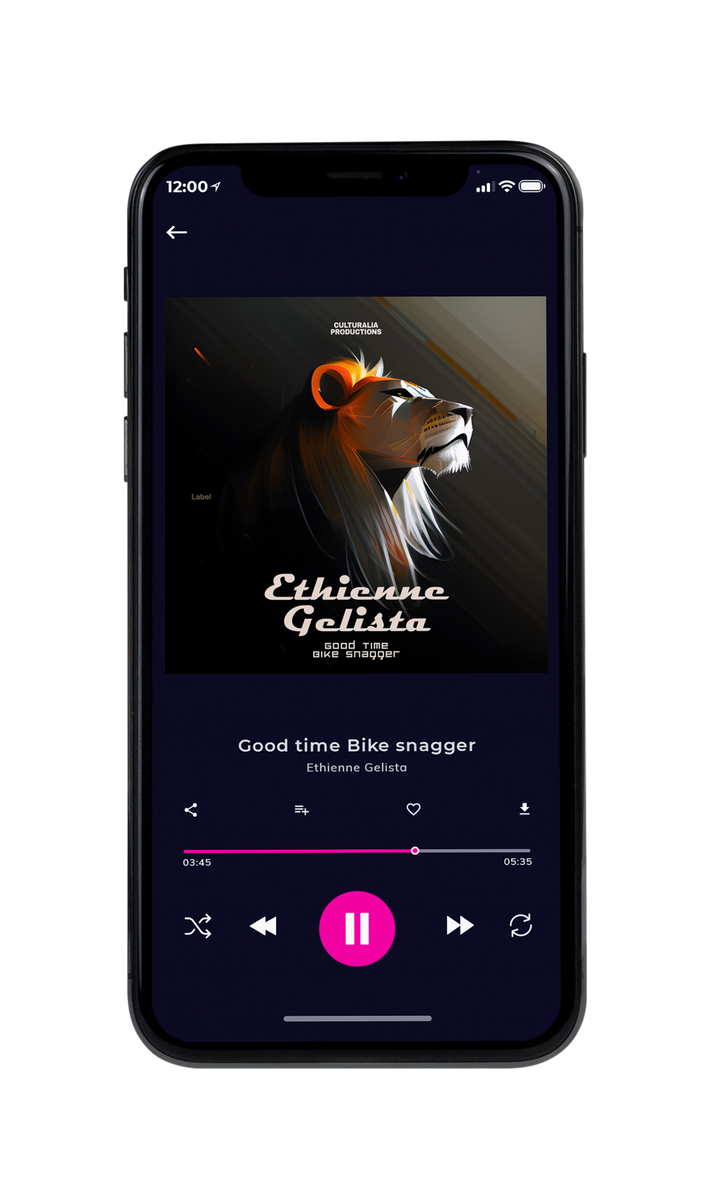
Task: Tap the pink playback progress bar
Action: click(x=357, y=851)
